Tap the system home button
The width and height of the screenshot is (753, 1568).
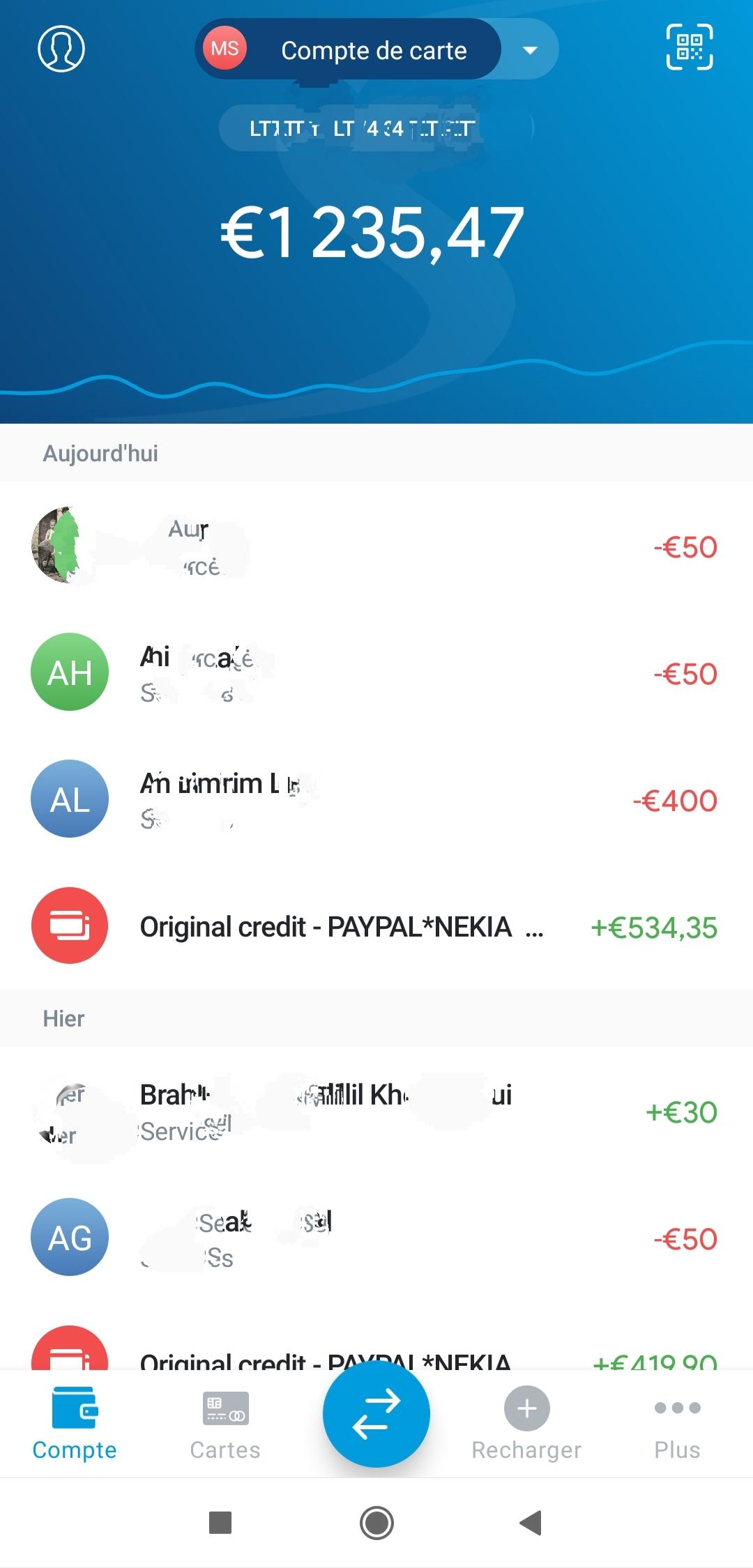click(x=376, y=1523)
